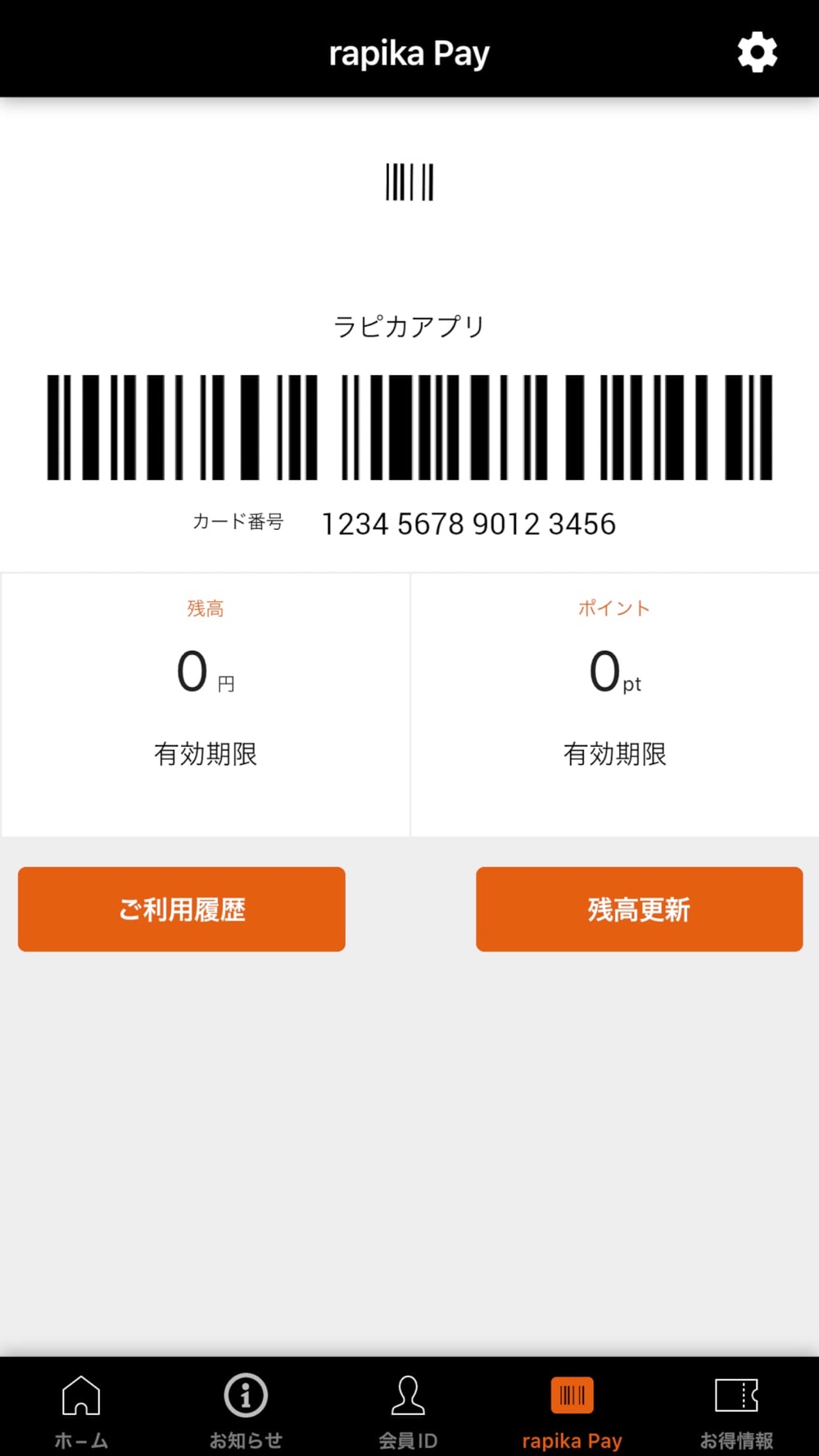Viewport: 819px width, 1456px height.
Task: Refresh balance with 残高更新 button
Action: pyautogui.click(x=639, y=909)
